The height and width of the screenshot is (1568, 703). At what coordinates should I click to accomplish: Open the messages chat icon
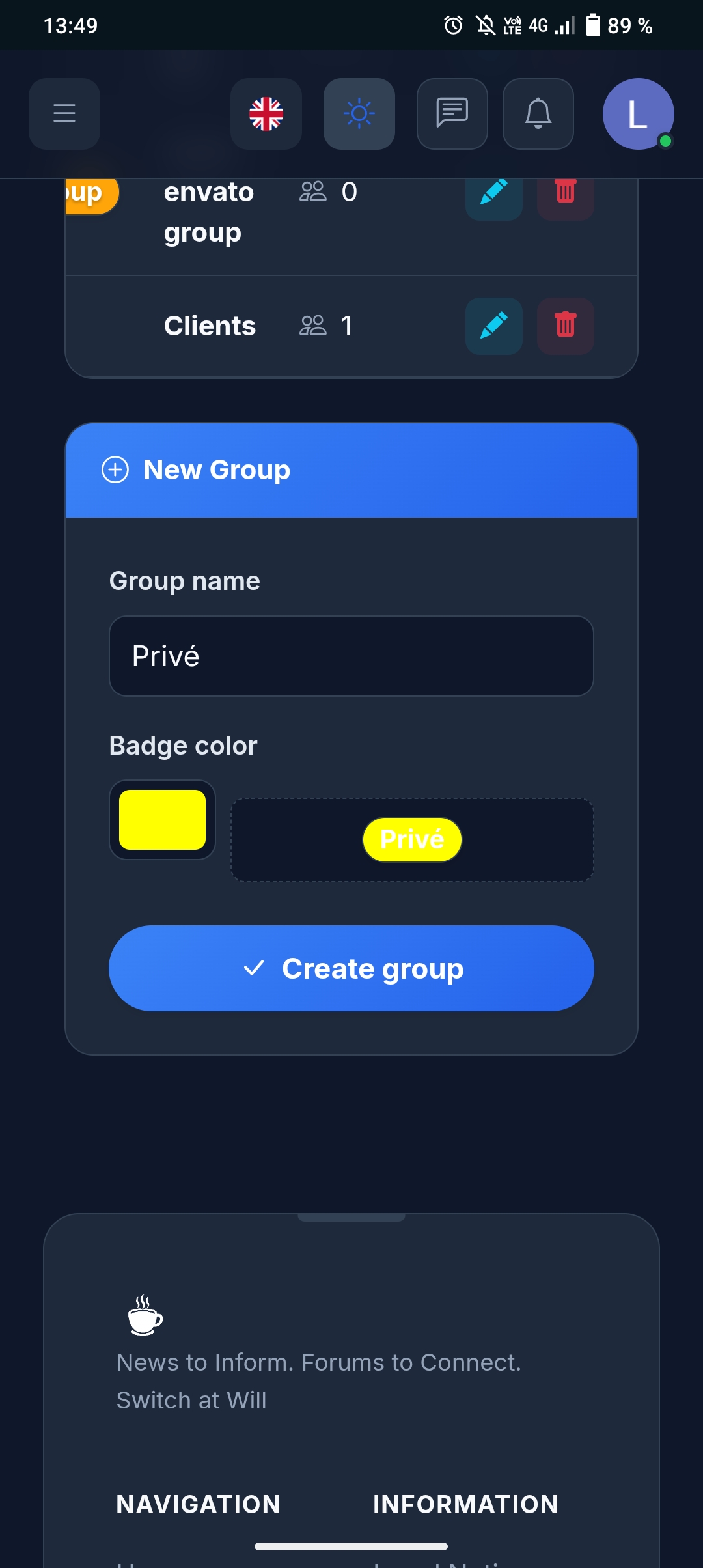point(452,114)
